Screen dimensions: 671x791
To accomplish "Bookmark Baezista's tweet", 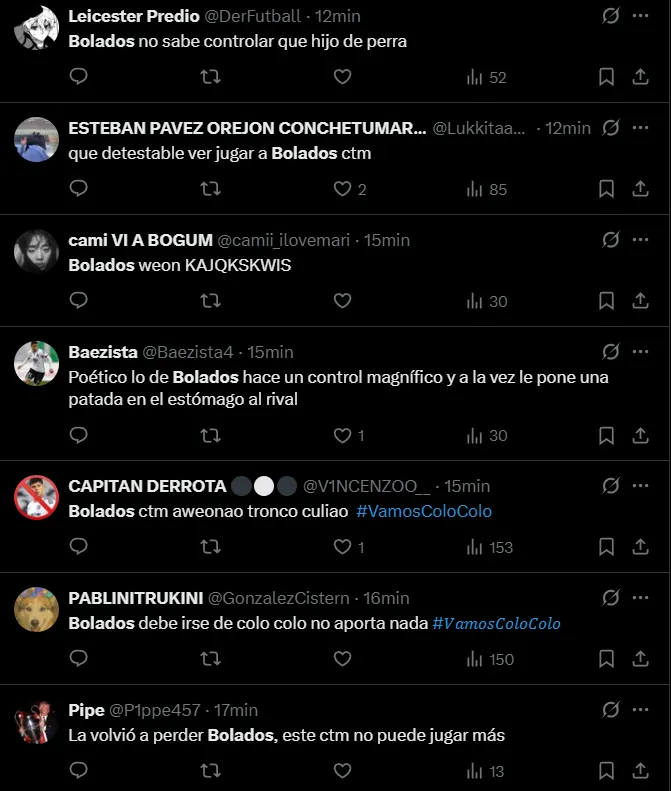I will tap(606, 435).
